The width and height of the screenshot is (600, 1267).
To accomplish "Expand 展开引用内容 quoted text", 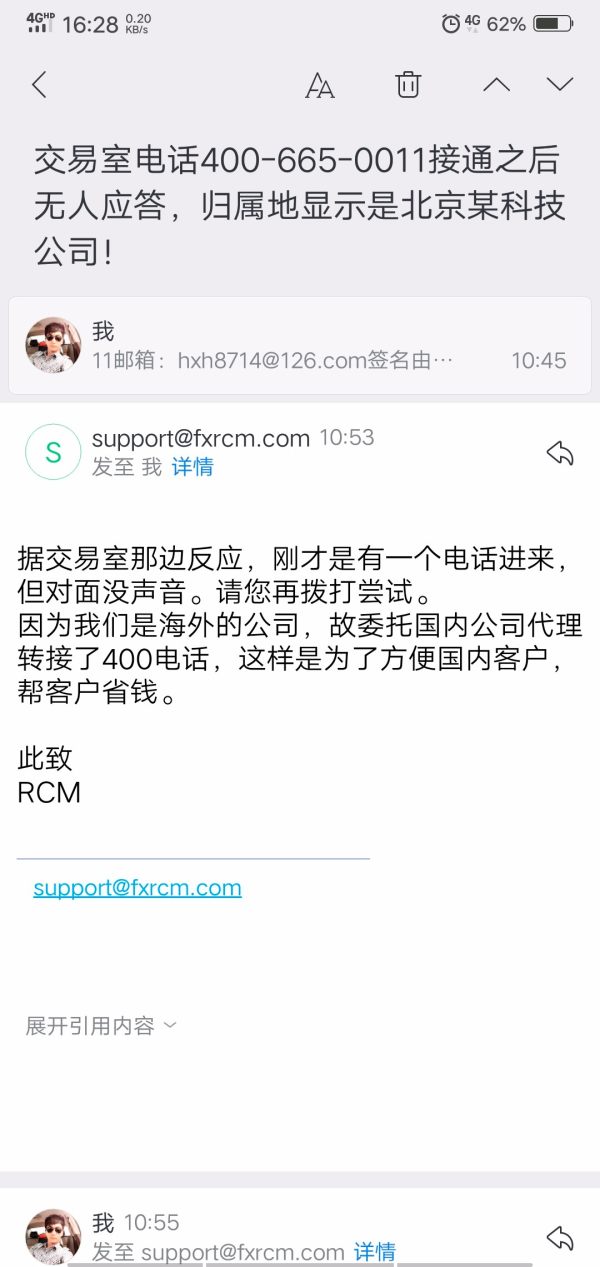I will tap(100, 1025).
